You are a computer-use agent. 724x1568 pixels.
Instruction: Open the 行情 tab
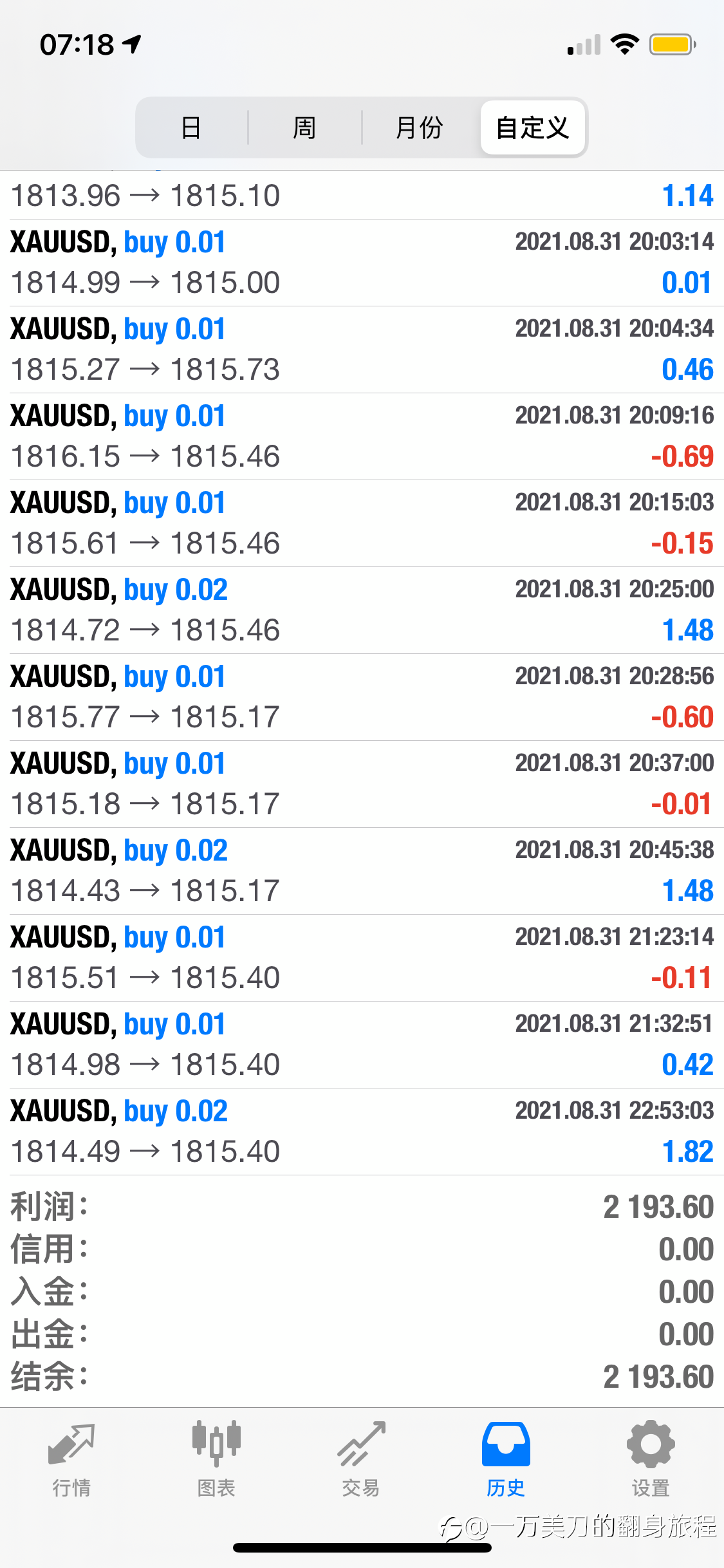pos(72,1459)
